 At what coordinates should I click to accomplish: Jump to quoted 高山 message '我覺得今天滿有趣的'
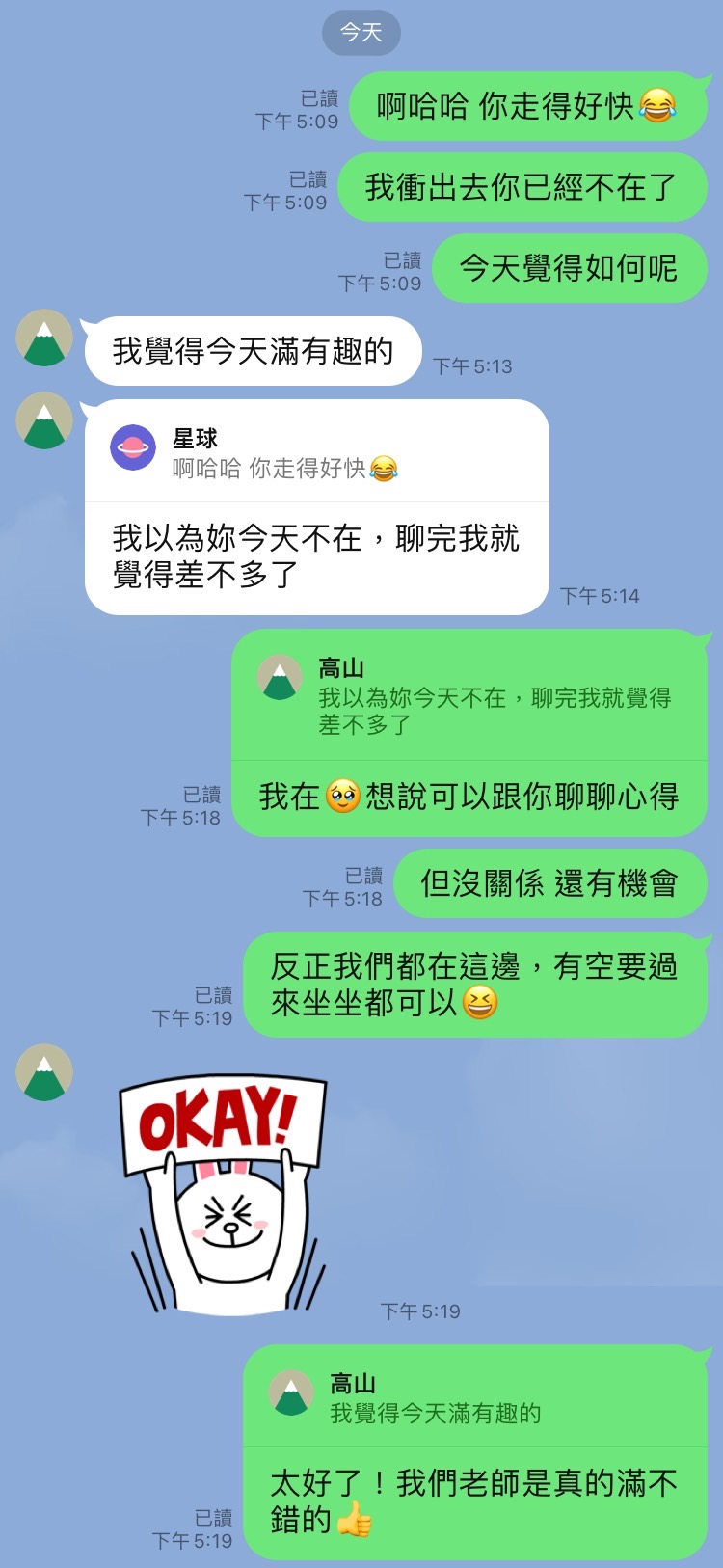click(474, 1398)
